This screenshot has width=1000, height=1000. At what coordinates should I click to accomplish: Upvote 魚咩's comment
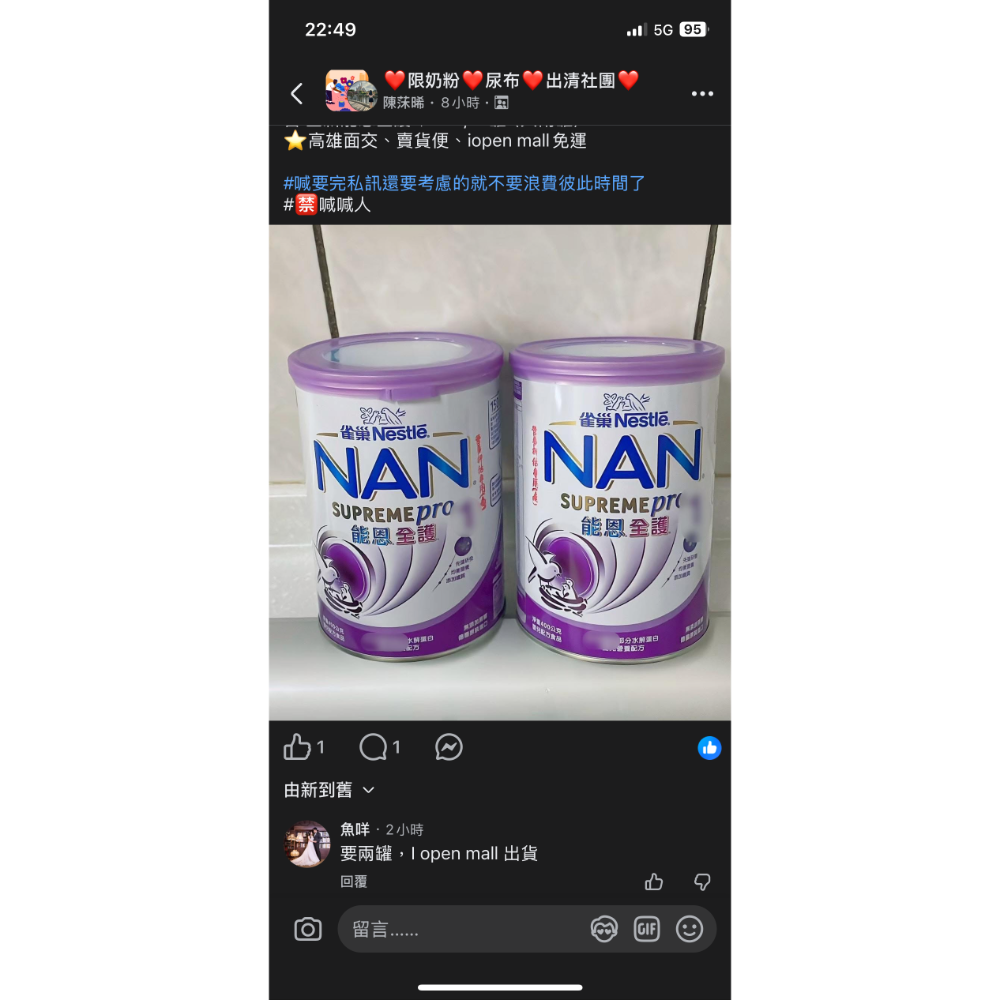(654, 882)
